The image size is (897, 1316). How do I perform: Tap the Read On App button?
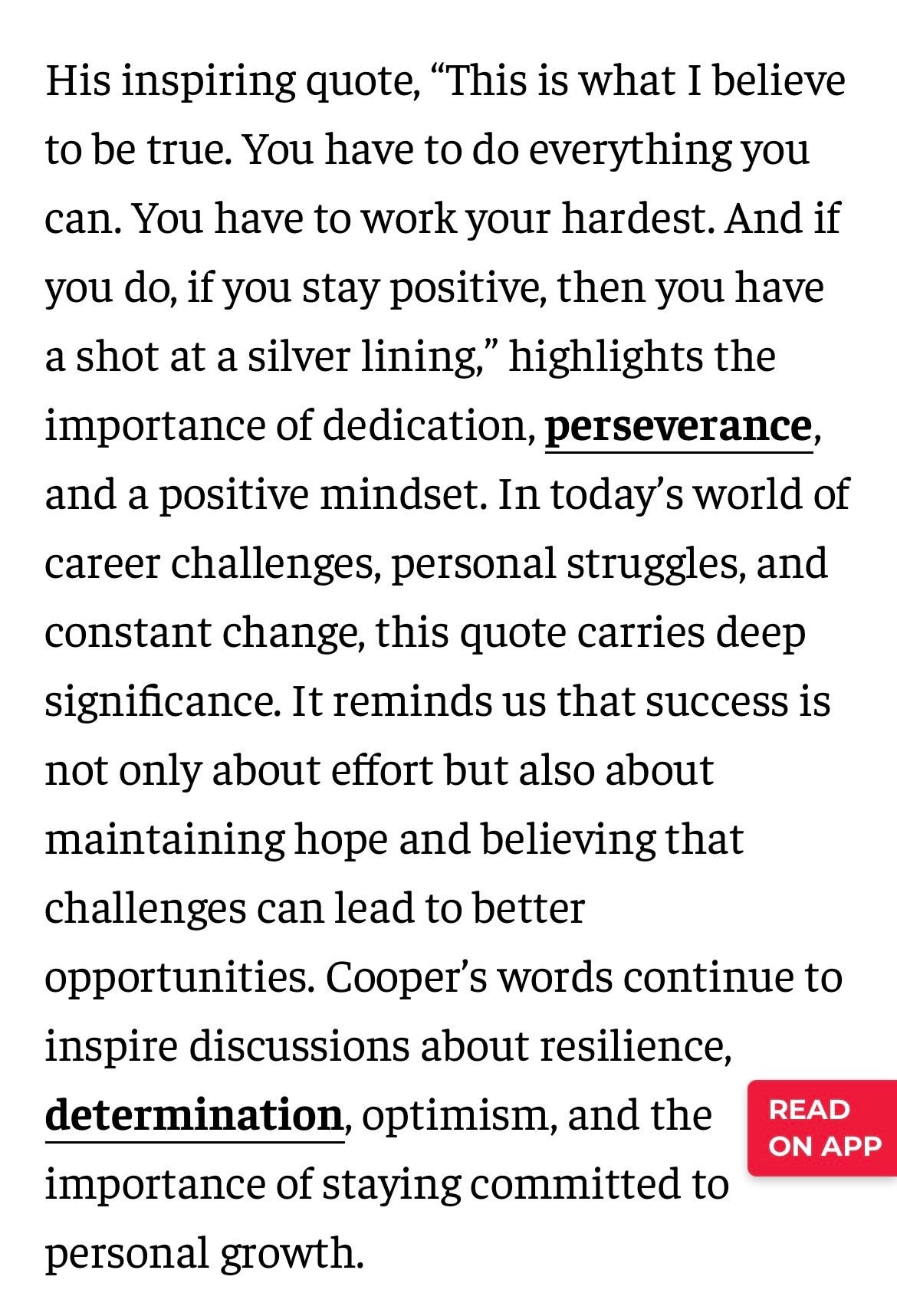(823, 1127)
